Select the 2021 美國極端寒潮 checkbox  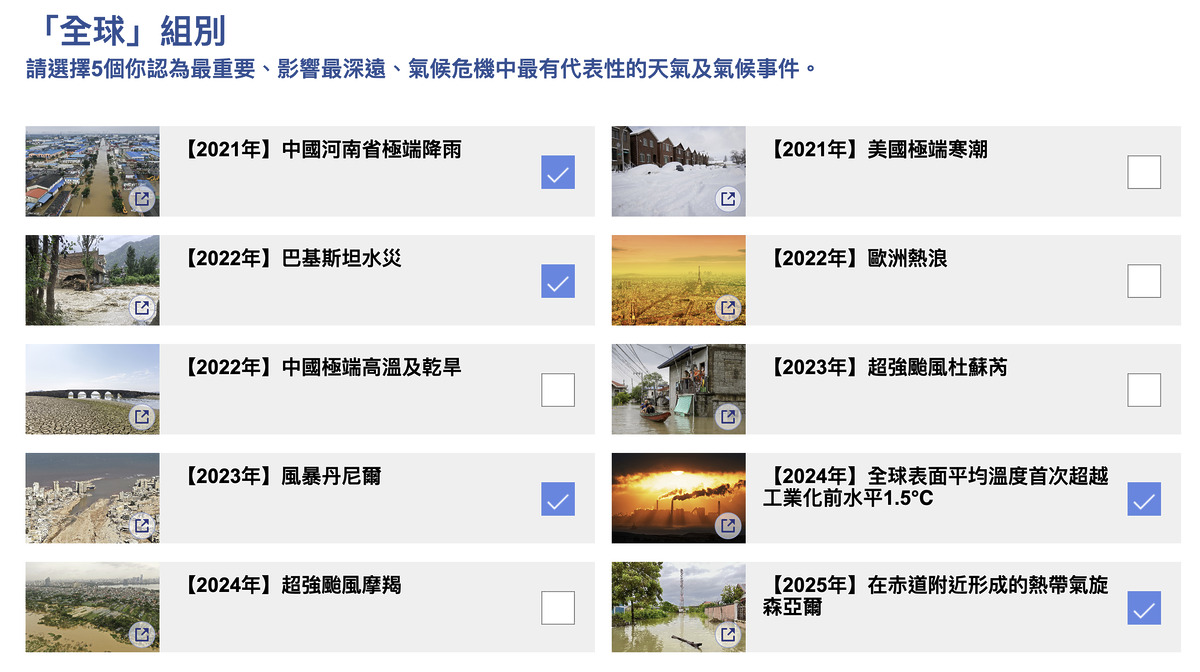[1144, 172]
